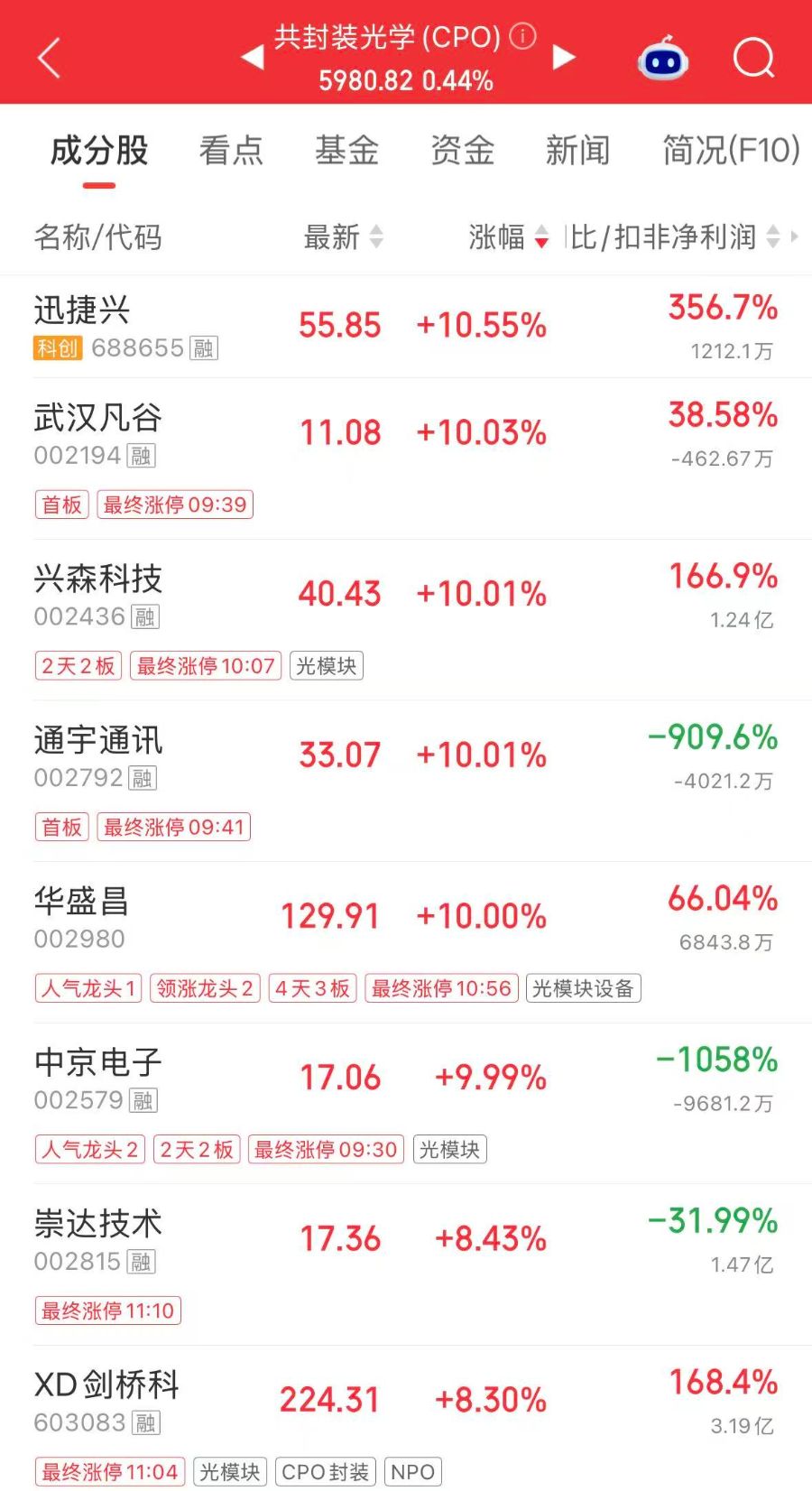Open the robot assistant icon

click(x=663, y=58)
